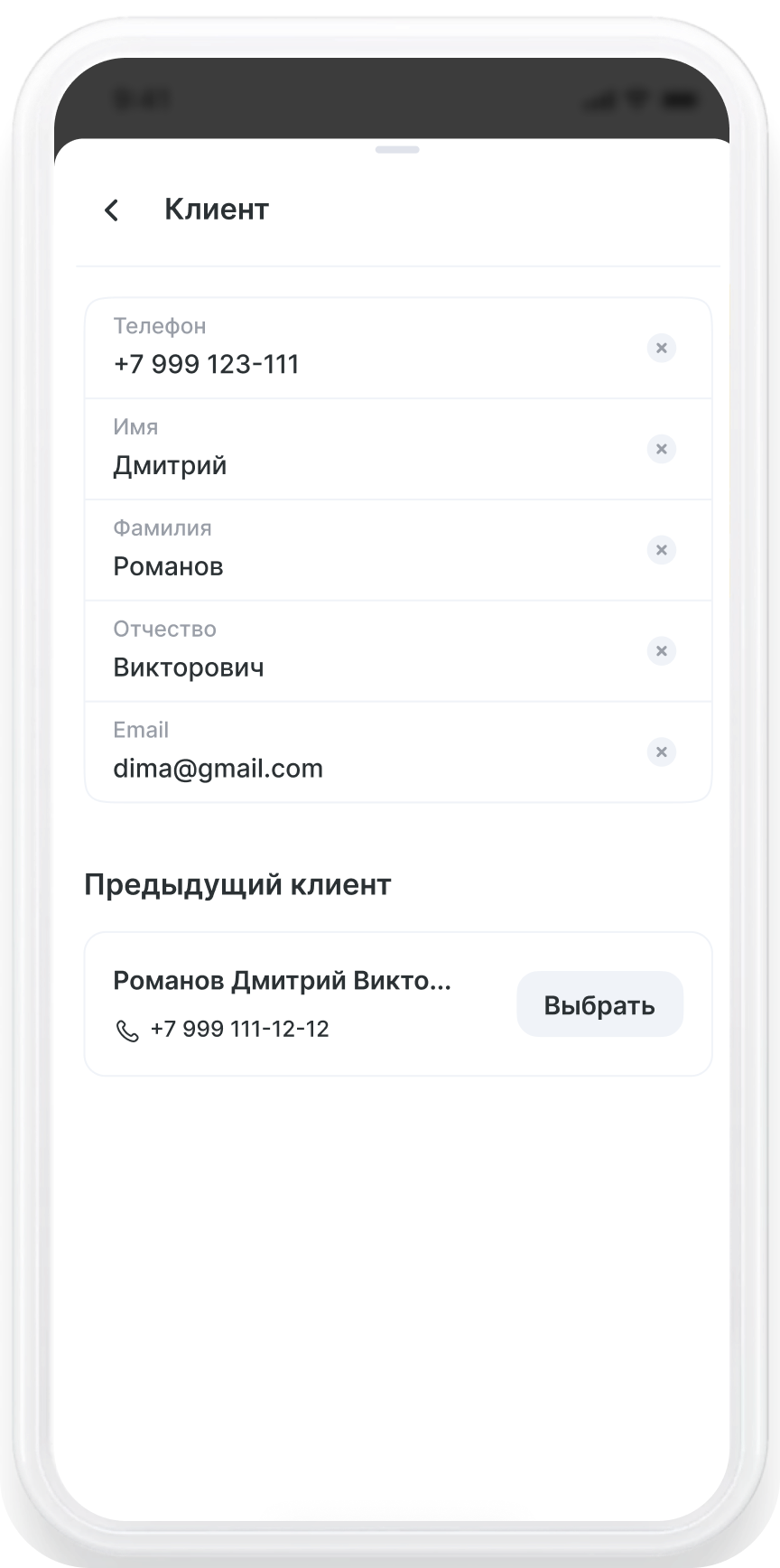
Task: Edit the Телефон field
Action: pyautogui.click(x=361, y=350)
